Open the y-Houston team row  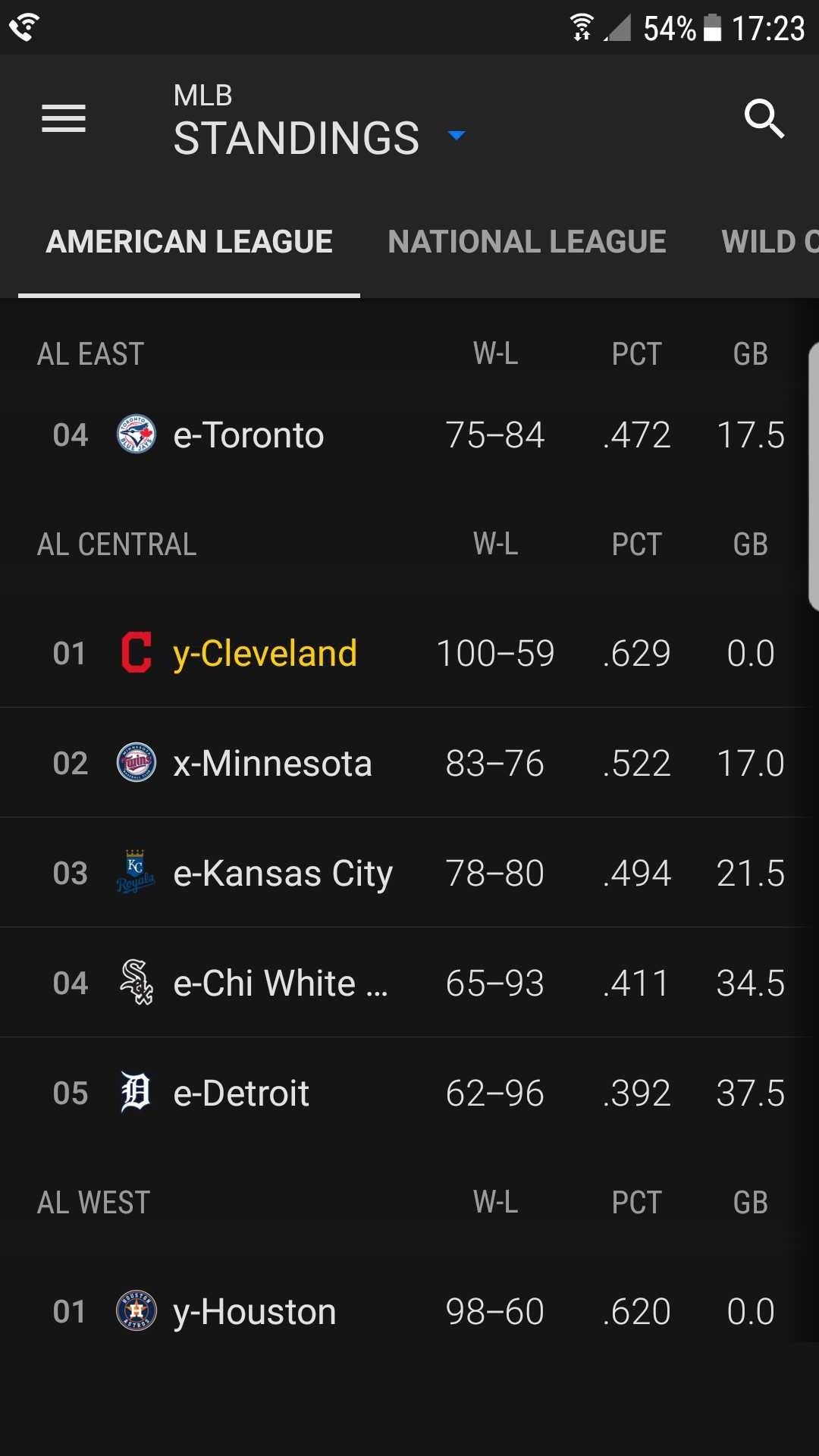409,1311
